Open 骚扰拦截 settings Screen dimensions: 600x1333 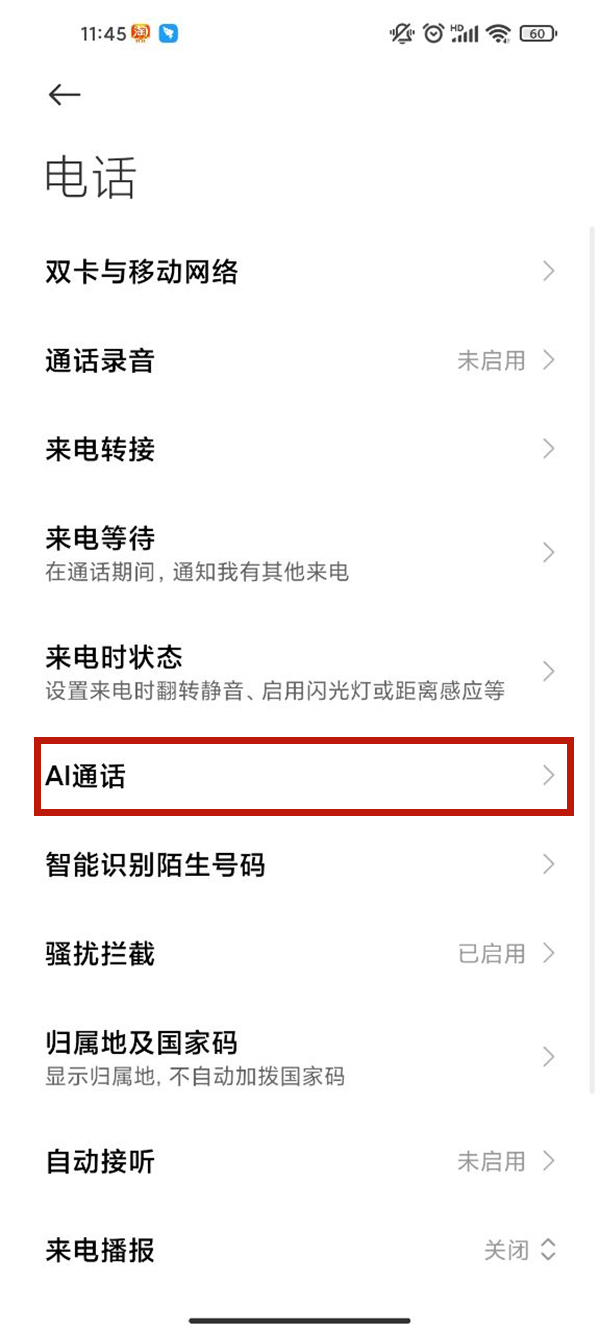point(300,954)
